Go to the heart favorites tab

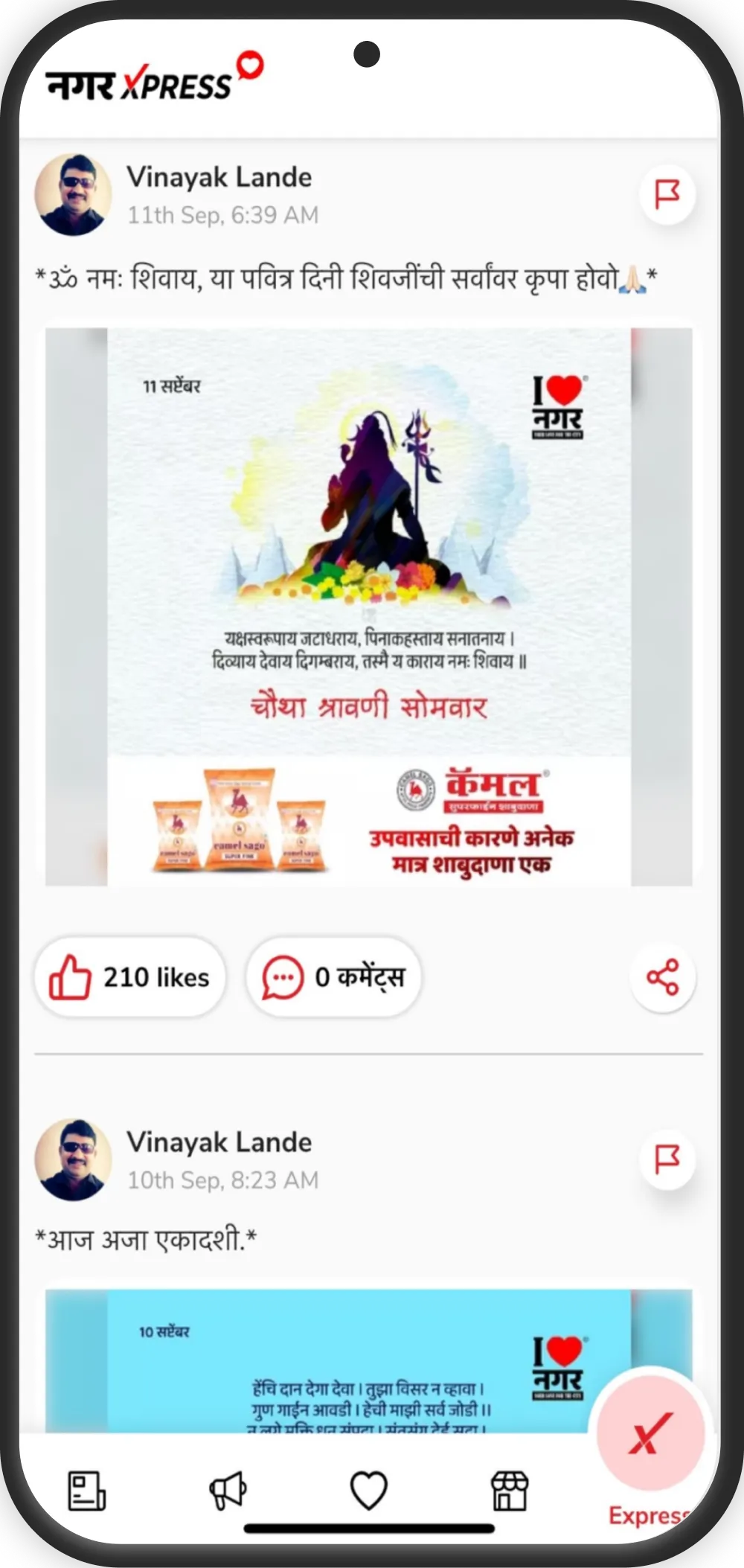pos(369,1491)
